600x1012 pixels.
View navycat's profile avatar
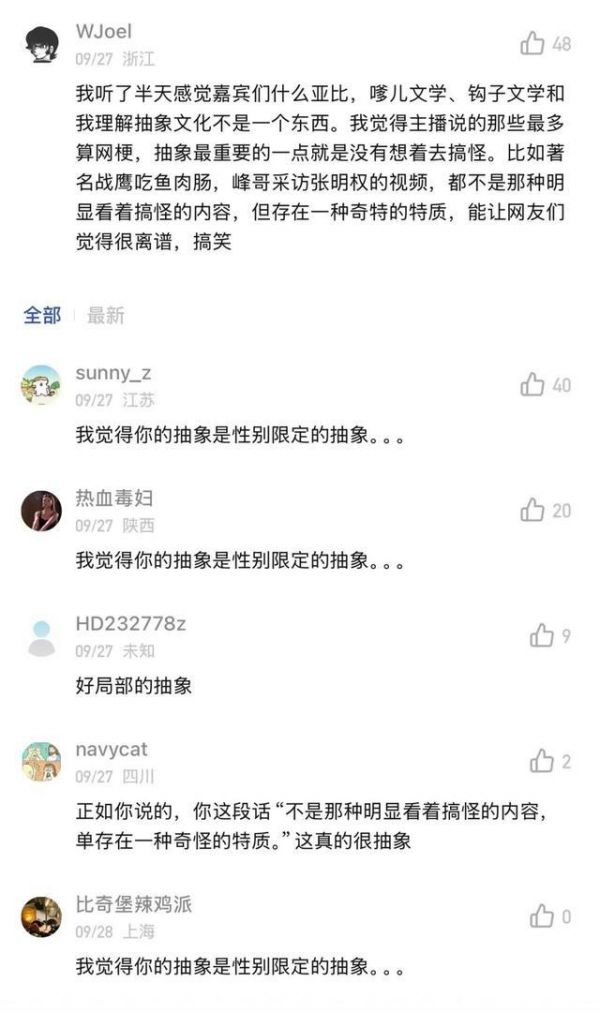(41, 761)
